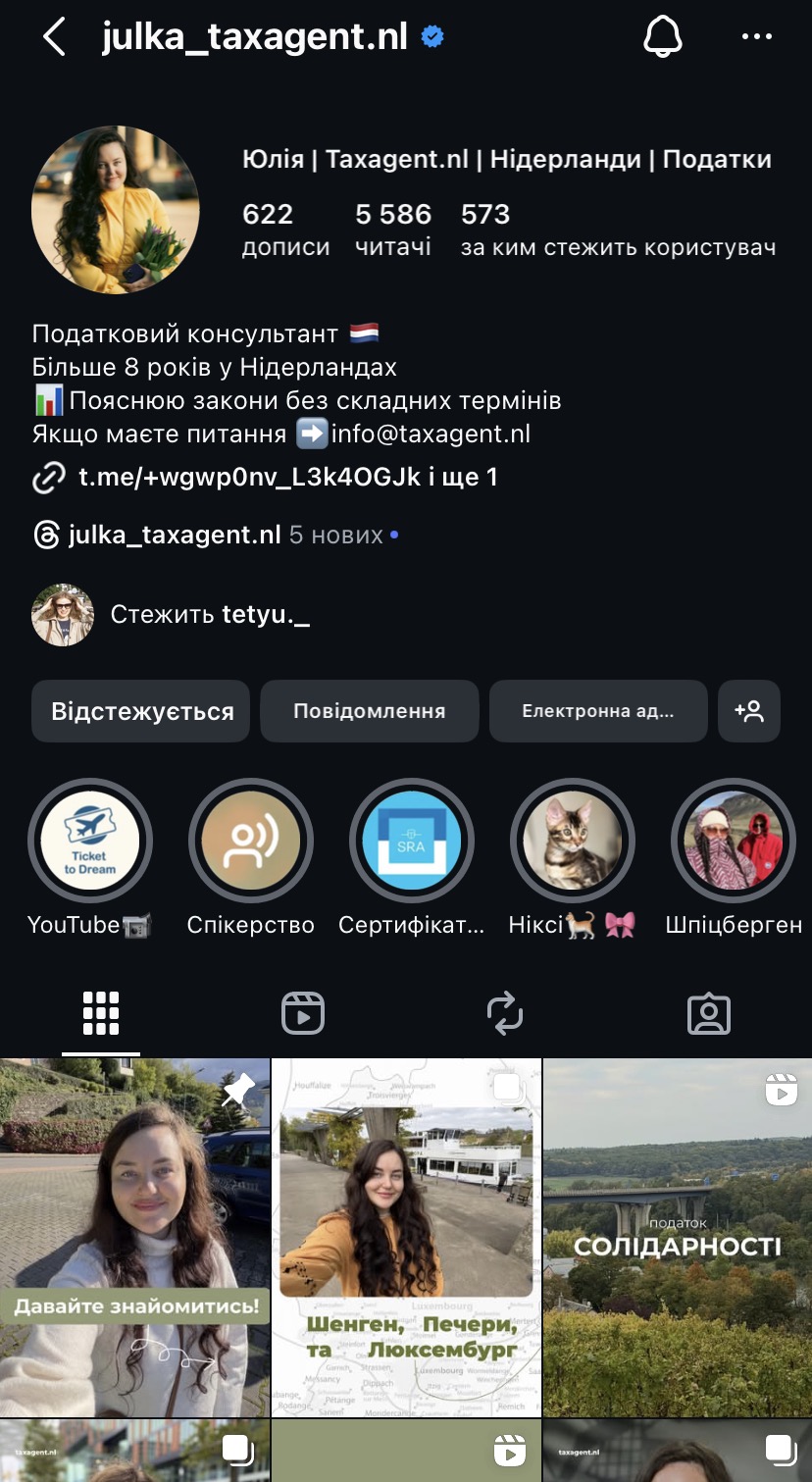Open following options via Відстежується
812x1482 pixels.
tap(140, 711)
